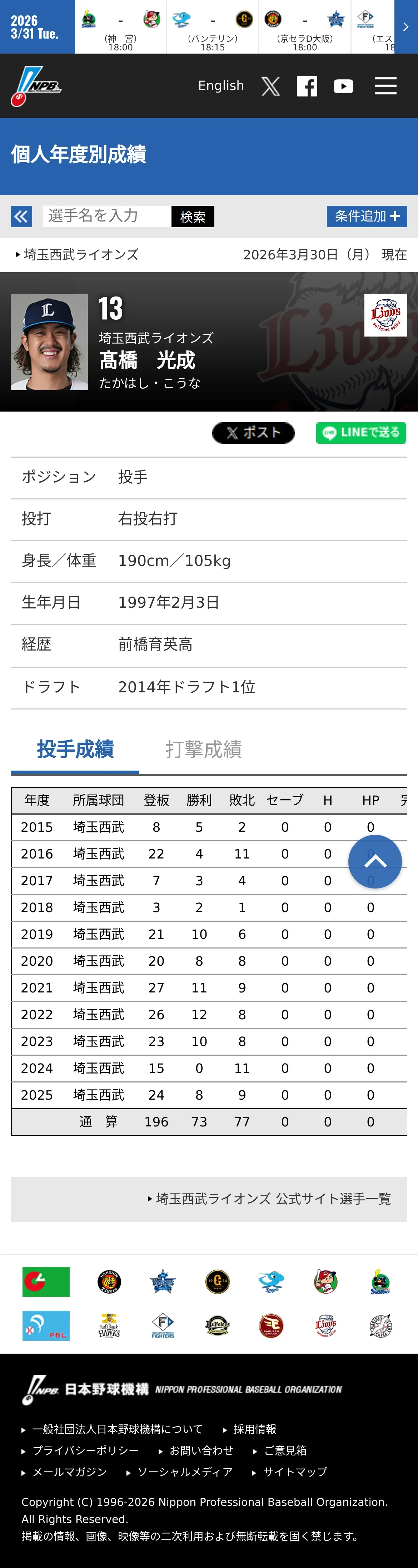Jump to top with the floating arrow
Image resolution: width=418 pixels, height=1568 pixels.
[x=375, y=861]
